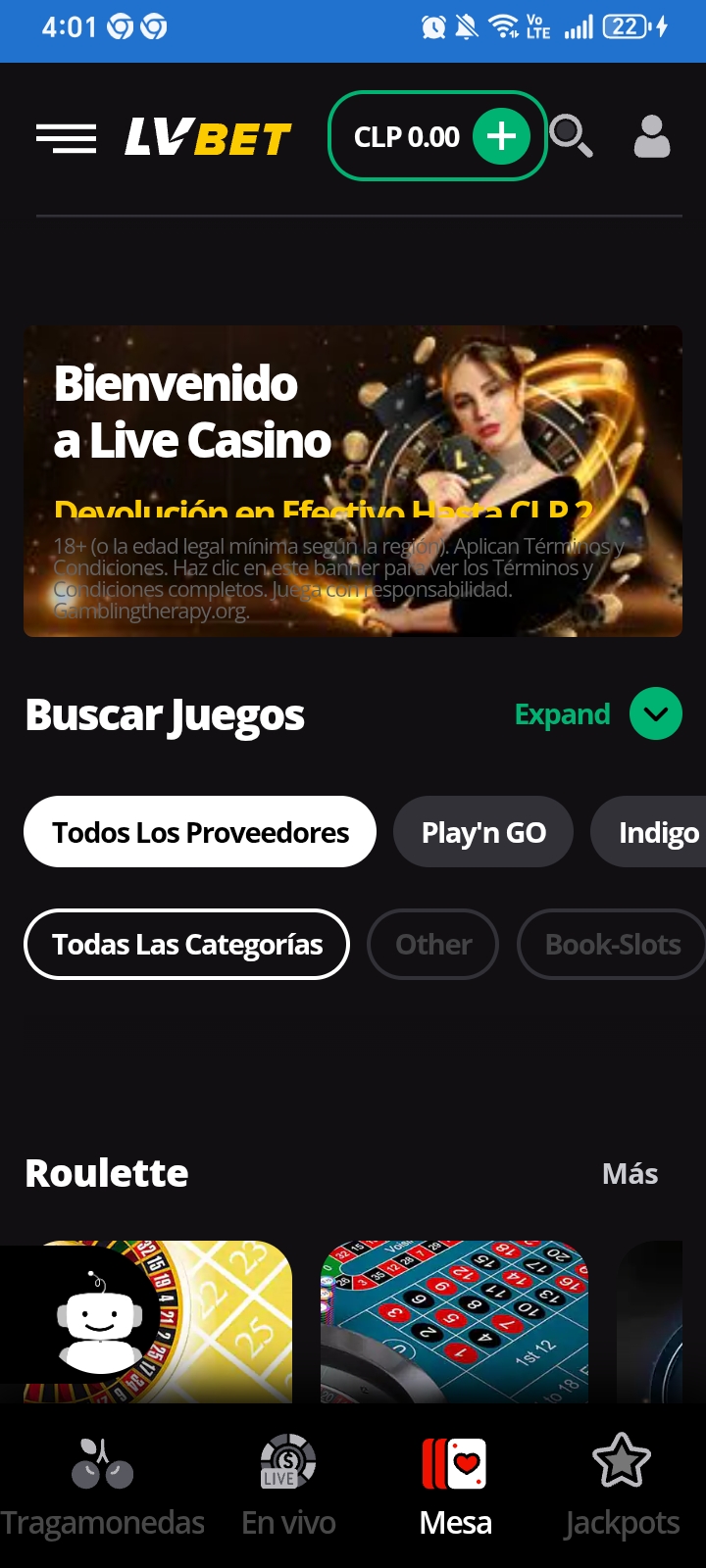Go to the Mesa tab
Image resolution: width=706 pixels, height=1568 pixels.
pyautogui.click(x=455, y=1486)
